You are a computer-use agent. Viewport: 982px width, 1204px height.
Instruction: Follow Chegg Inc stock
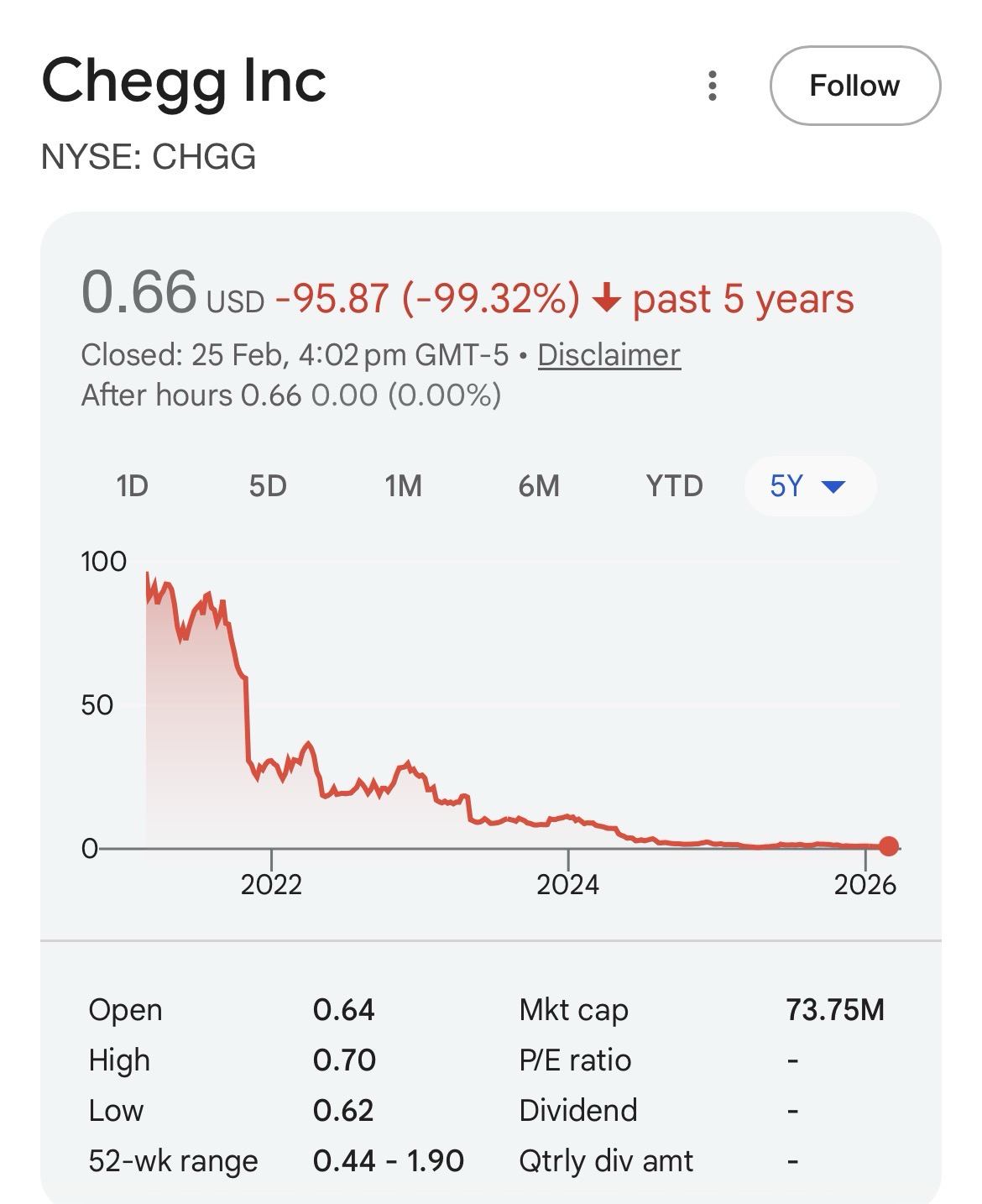[x=854, y=86]
